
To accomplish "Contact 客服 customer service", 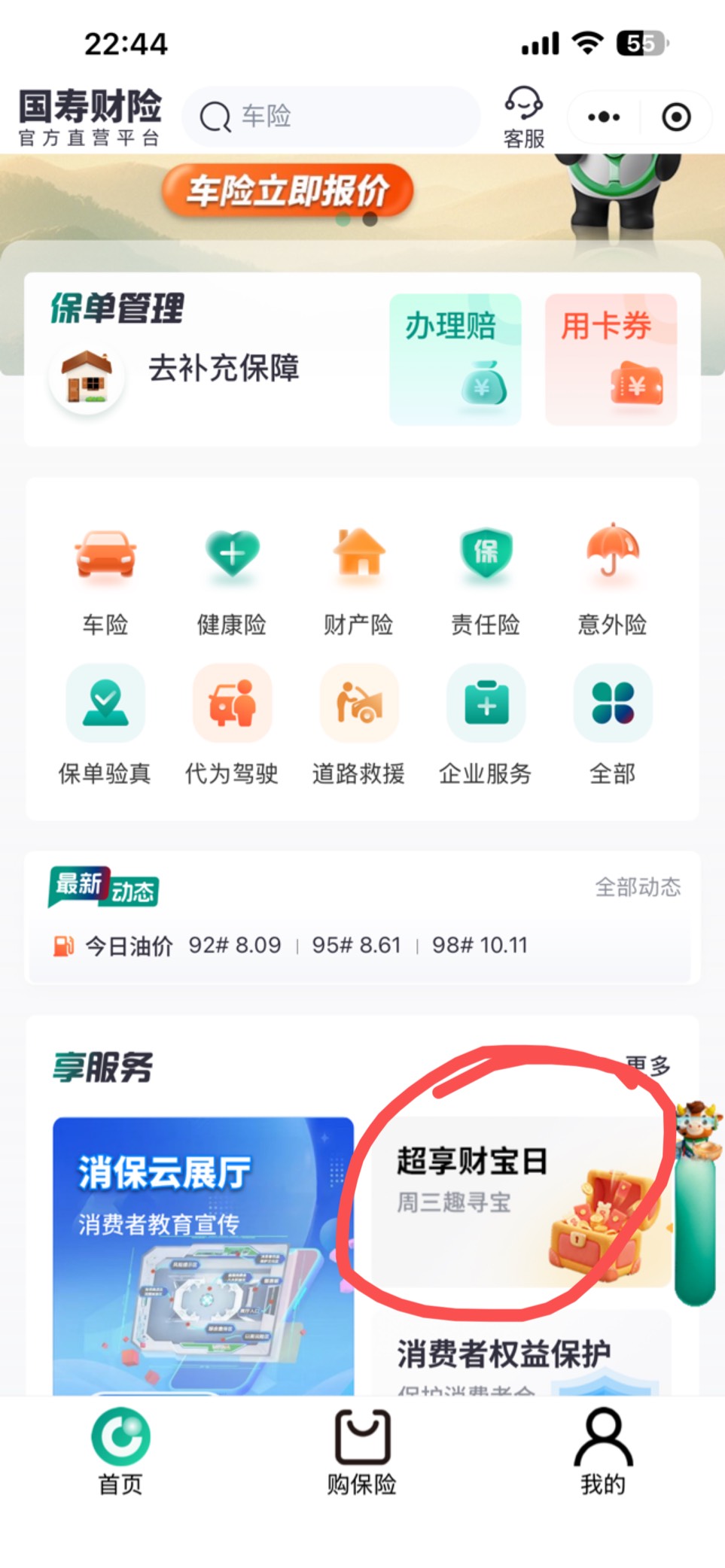I will pos(524,117).
